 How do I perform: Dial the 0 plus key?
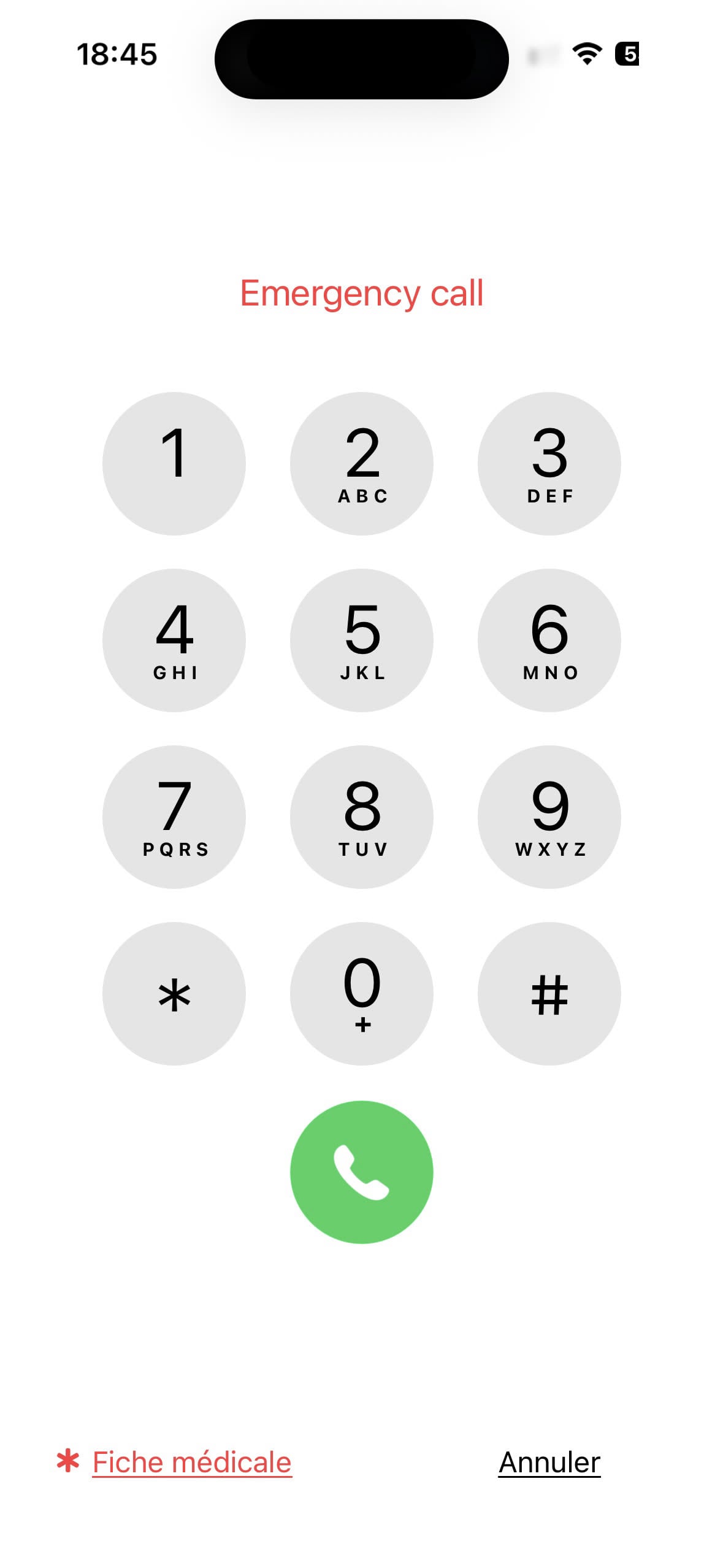click(362, 993)
